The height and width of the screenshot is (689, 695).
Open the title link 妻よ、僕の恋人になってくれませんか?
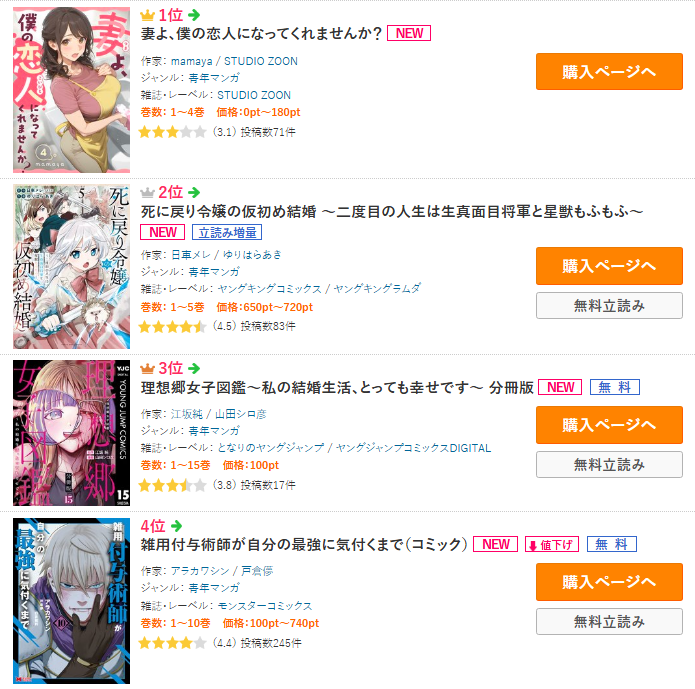pyautogui.click(x=261, y=34)
